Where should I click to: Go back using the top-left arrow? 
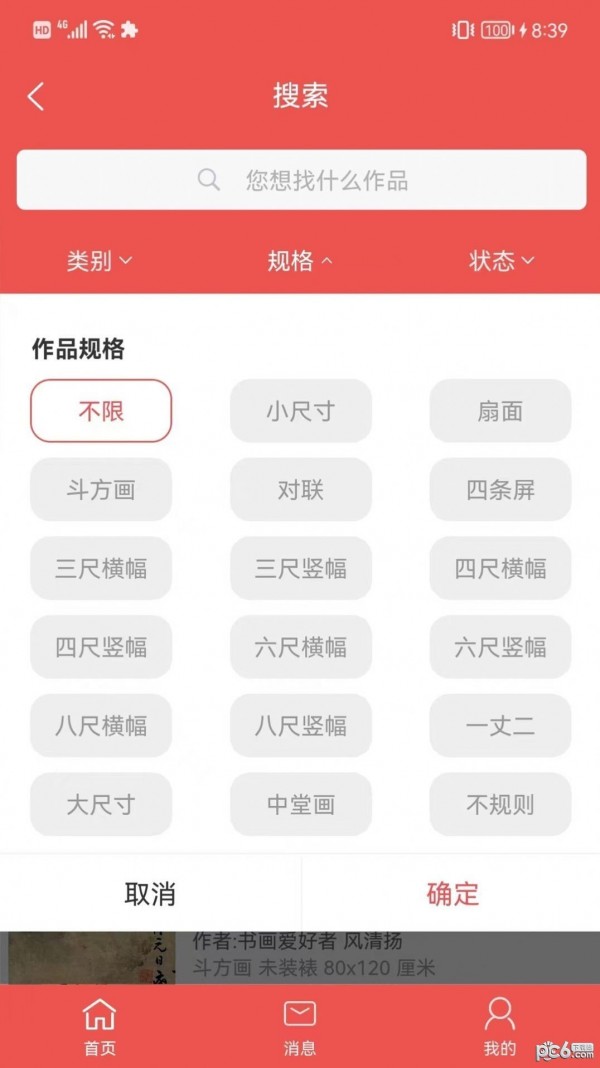coord(36,97)
